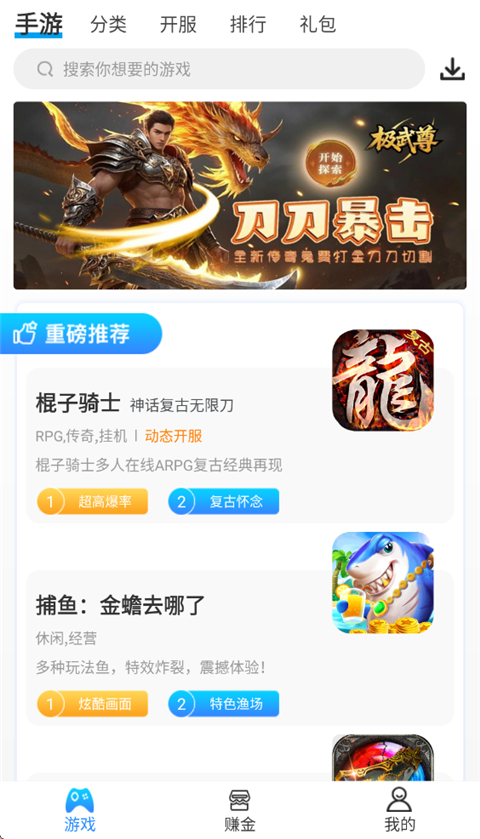Switch to 赚金 in bottom navigation

click(x=240, y=810)
